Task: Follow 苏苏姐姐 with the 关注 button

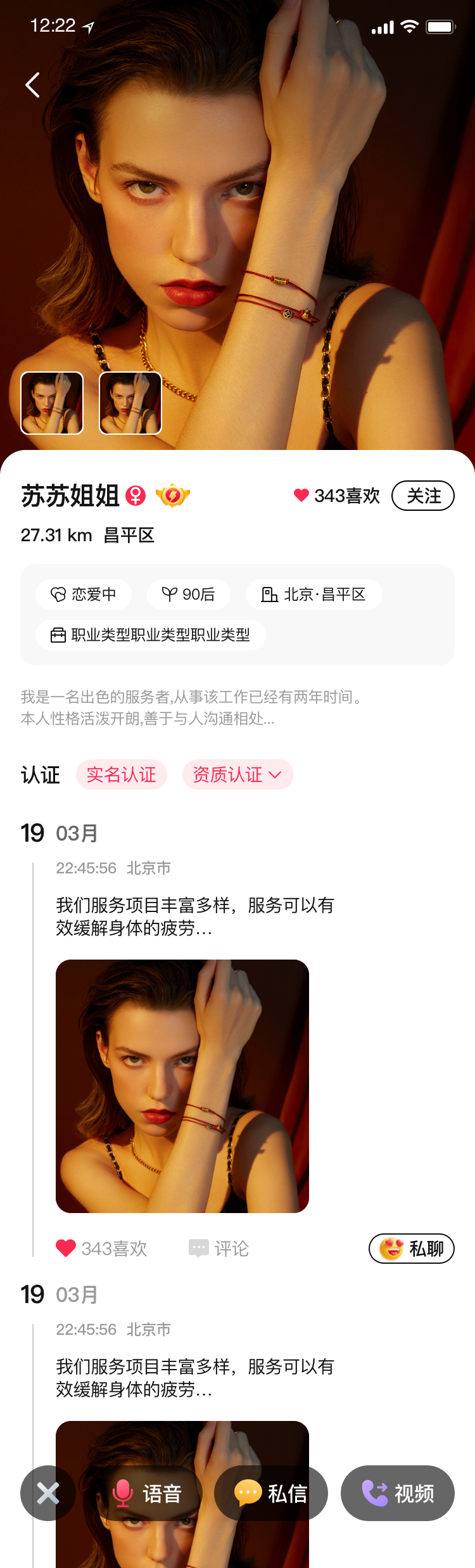Action: coord(423,496)
